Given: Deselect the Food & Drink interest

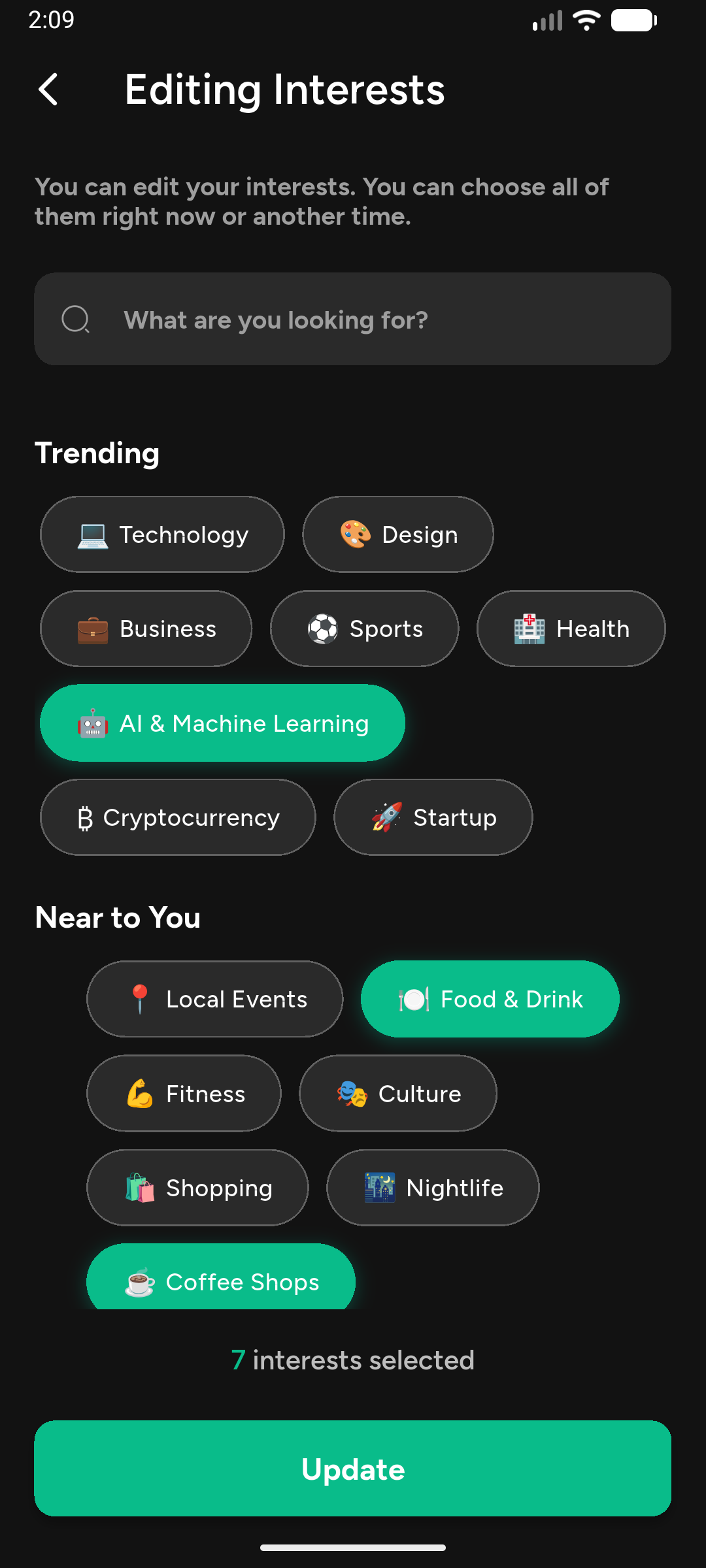Looking at the screenshot, I should (x=489, y=998).
